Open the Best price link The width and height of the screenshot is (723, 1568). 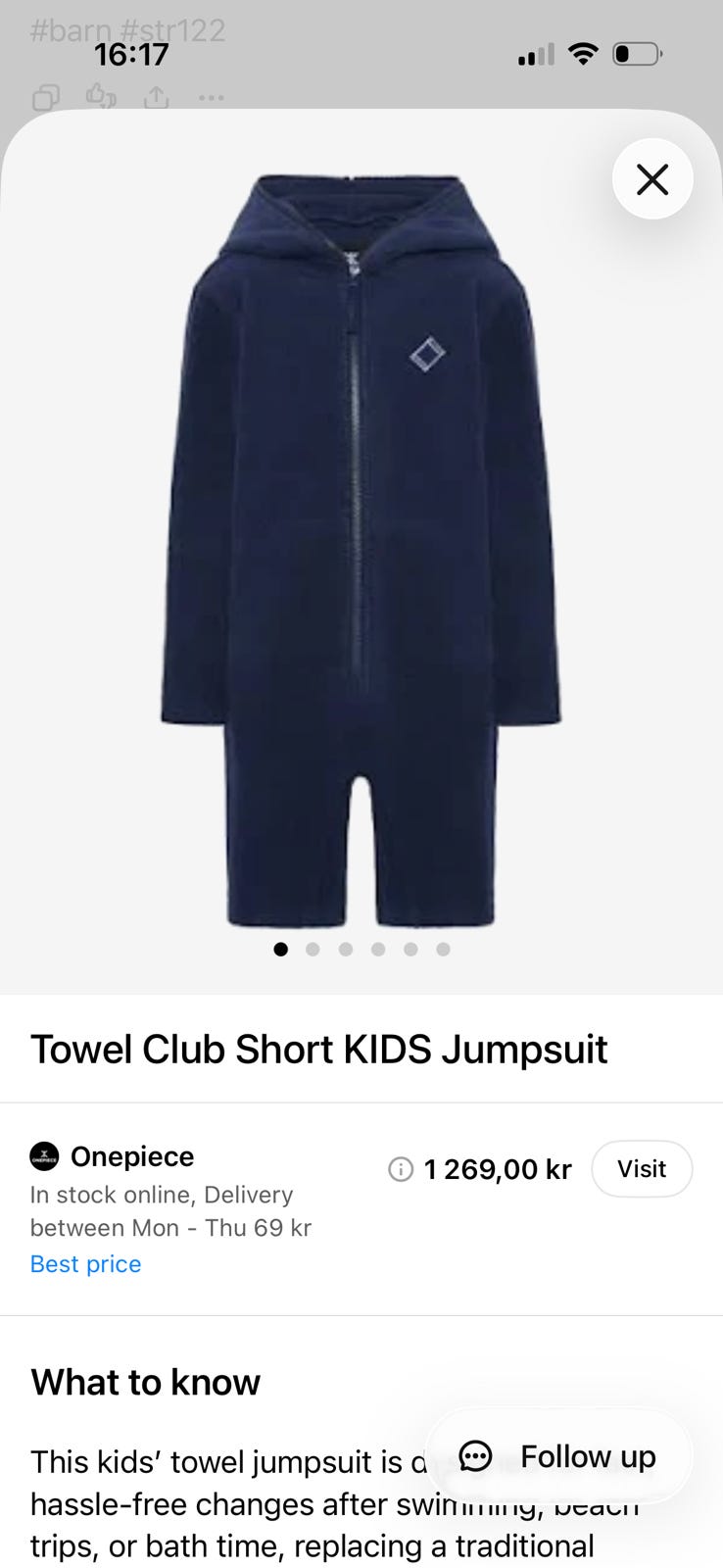(x=85, y=1263)
